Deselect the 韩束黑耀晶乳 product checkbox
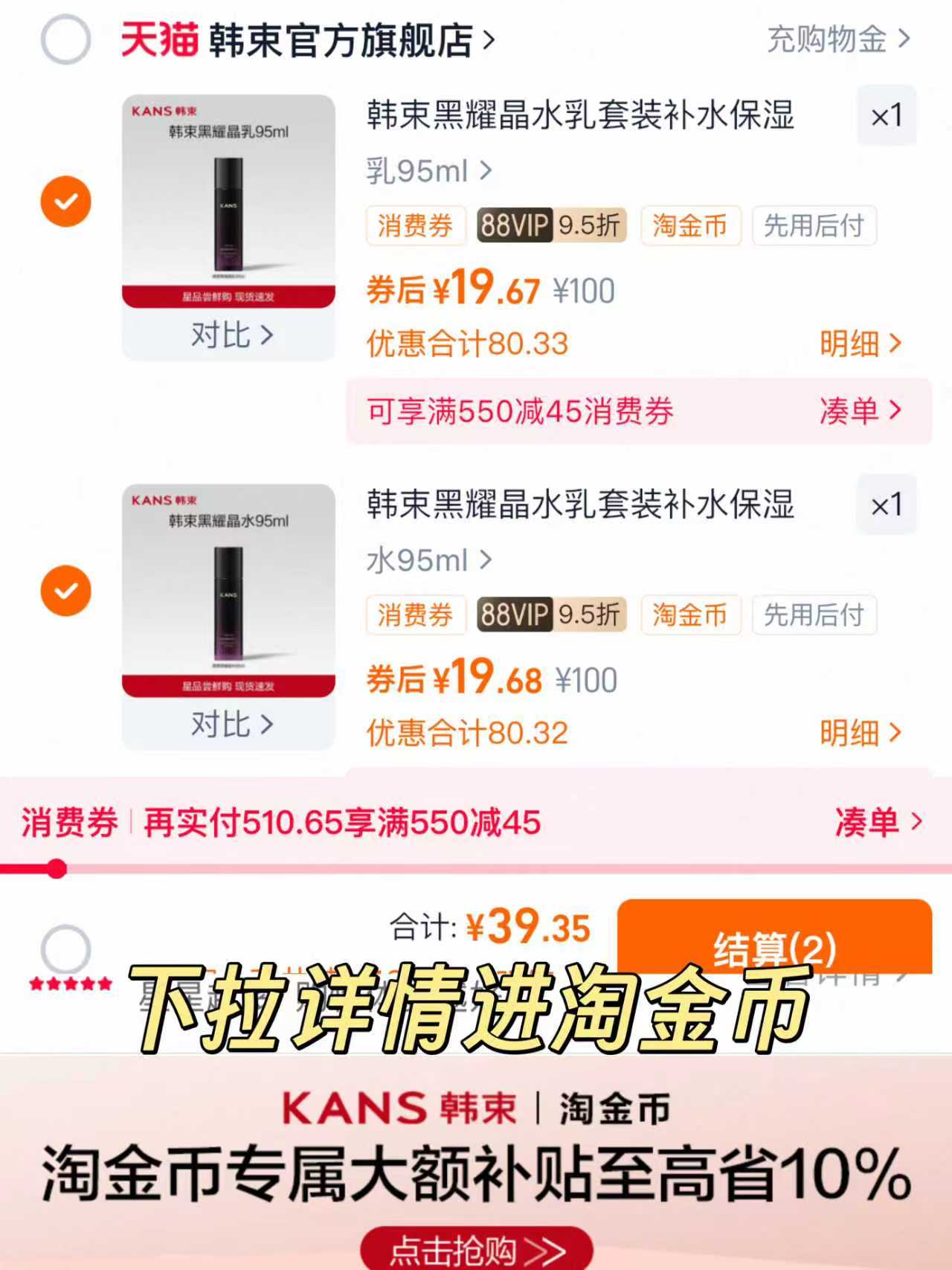This screenshot has height=1270, width=952. 65,202
